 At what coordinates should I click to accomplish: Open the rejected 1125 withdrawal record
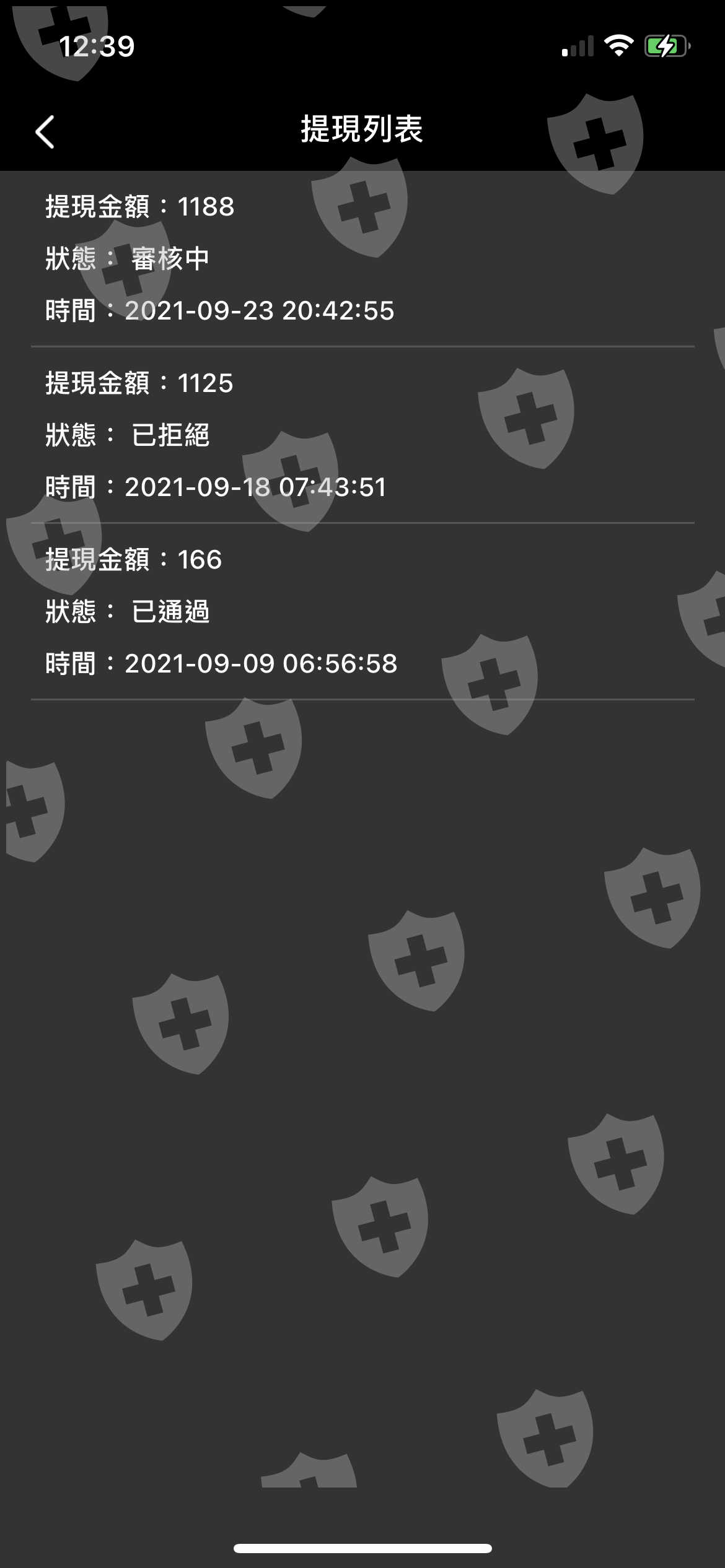tap(362, 435)
